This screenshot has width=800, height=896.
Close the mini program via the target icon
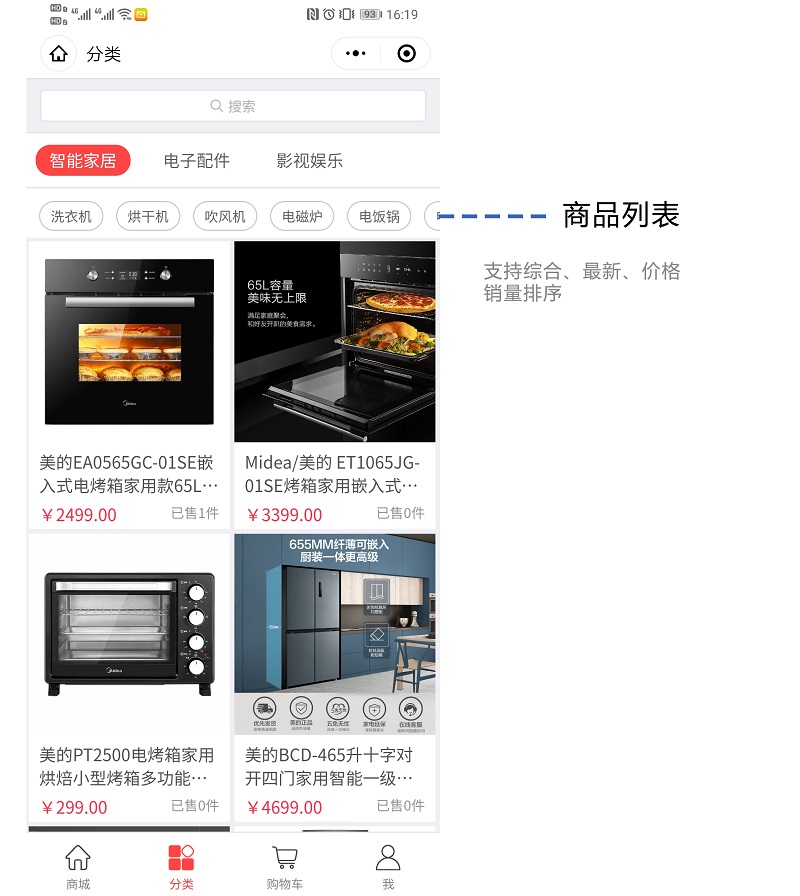[x=406, y=54]
